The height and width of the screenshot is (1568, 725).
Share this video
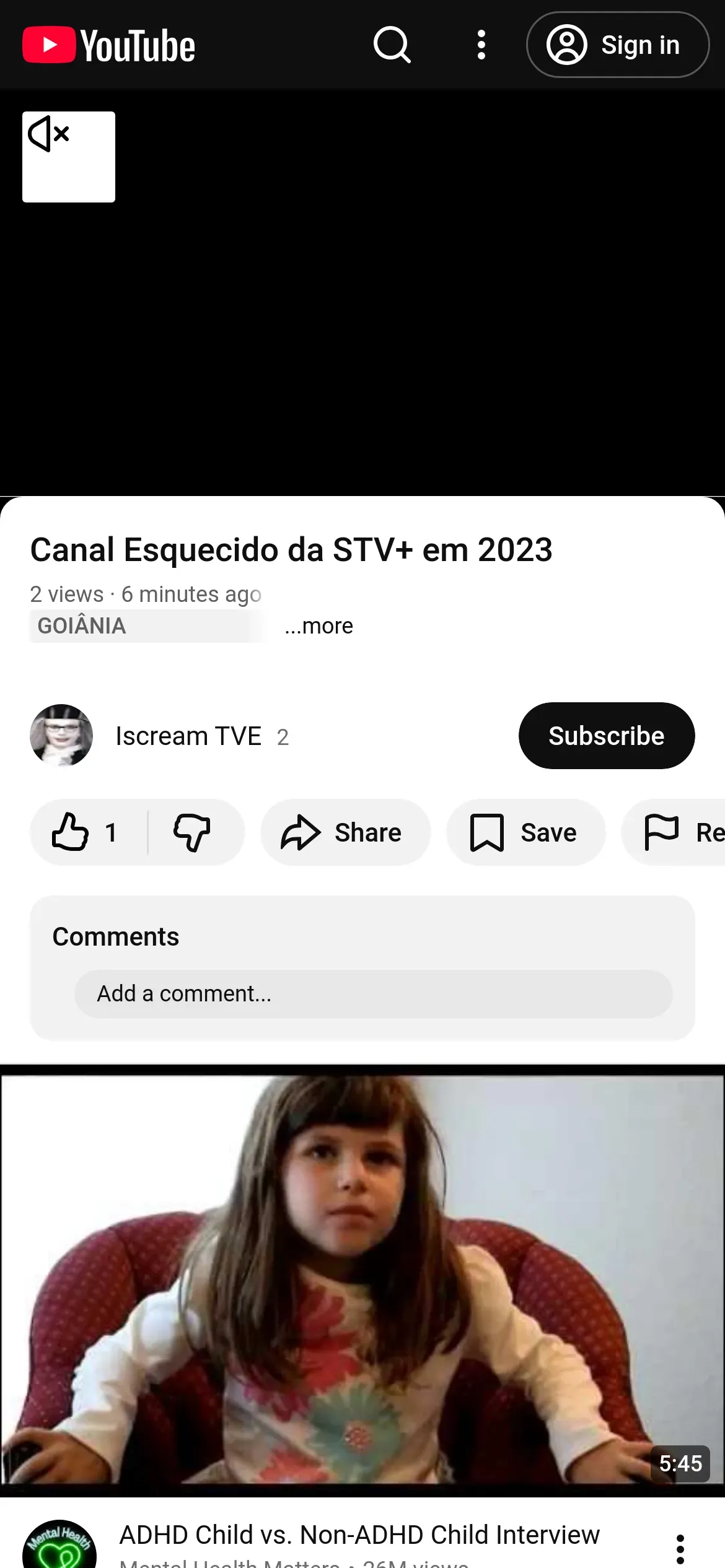point(345,832)
